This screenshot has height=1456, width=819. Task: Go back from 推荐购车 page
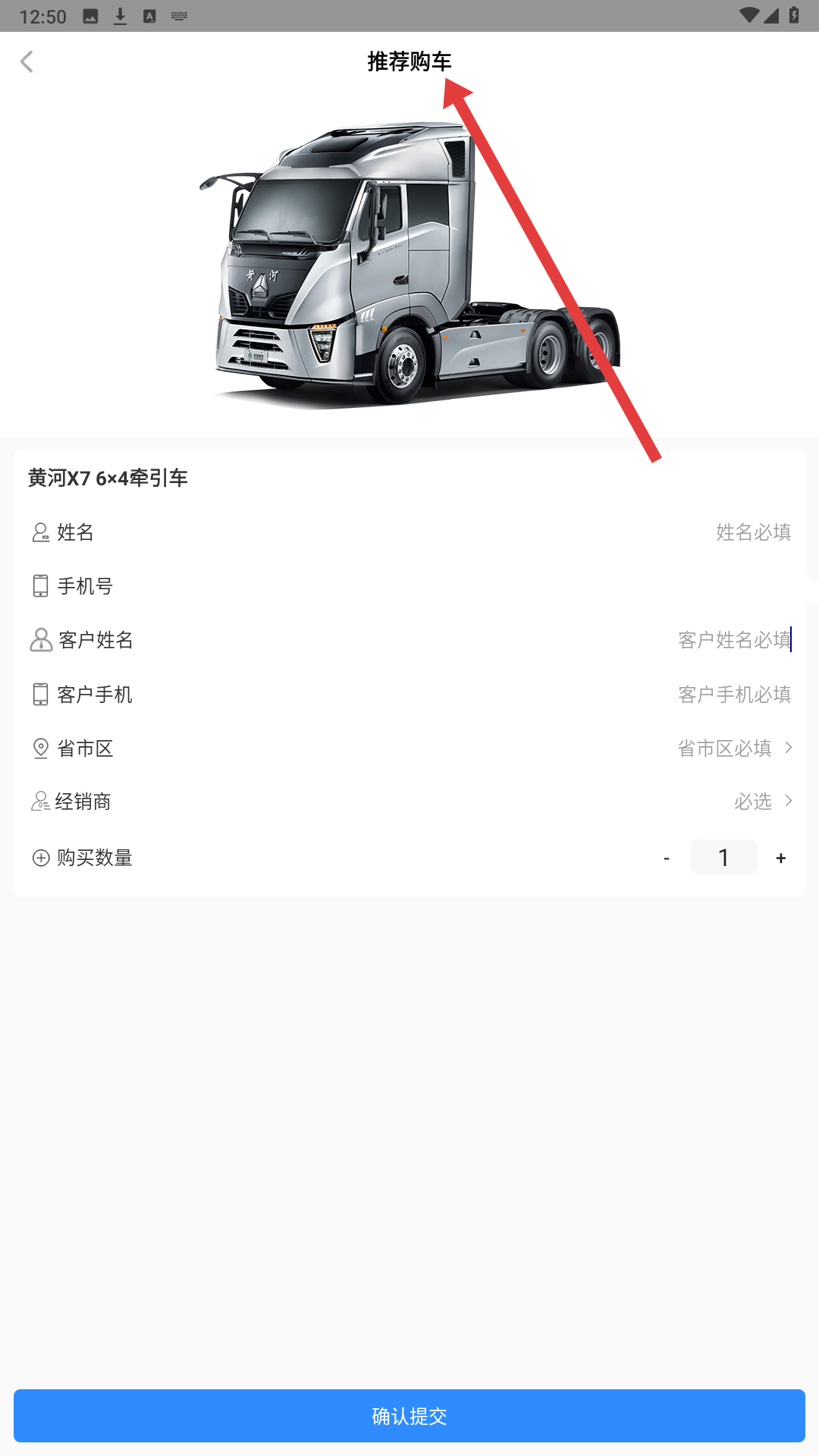pos(27,61)
